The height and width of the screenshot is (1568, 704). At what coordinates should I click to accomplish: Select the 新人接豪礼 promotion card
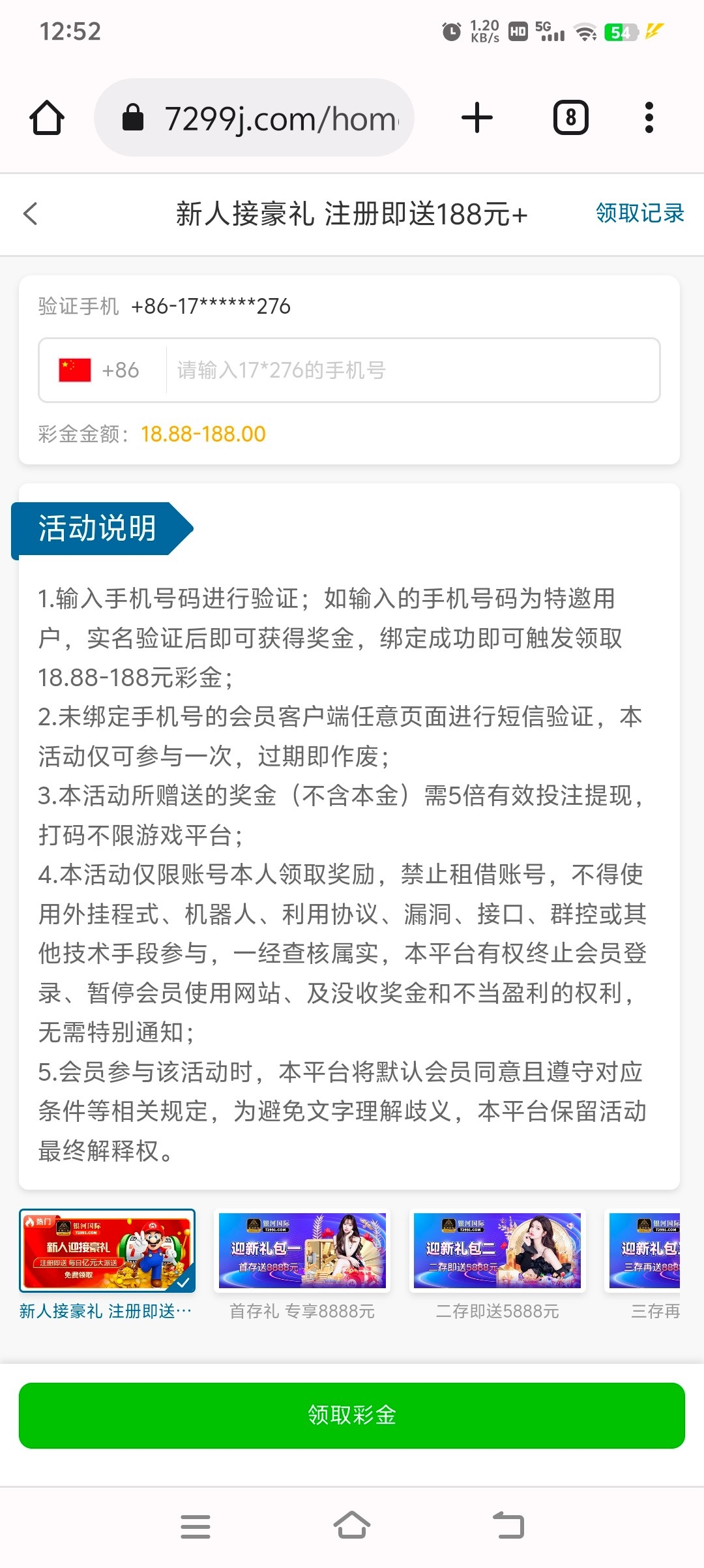tap(107, 1251)
